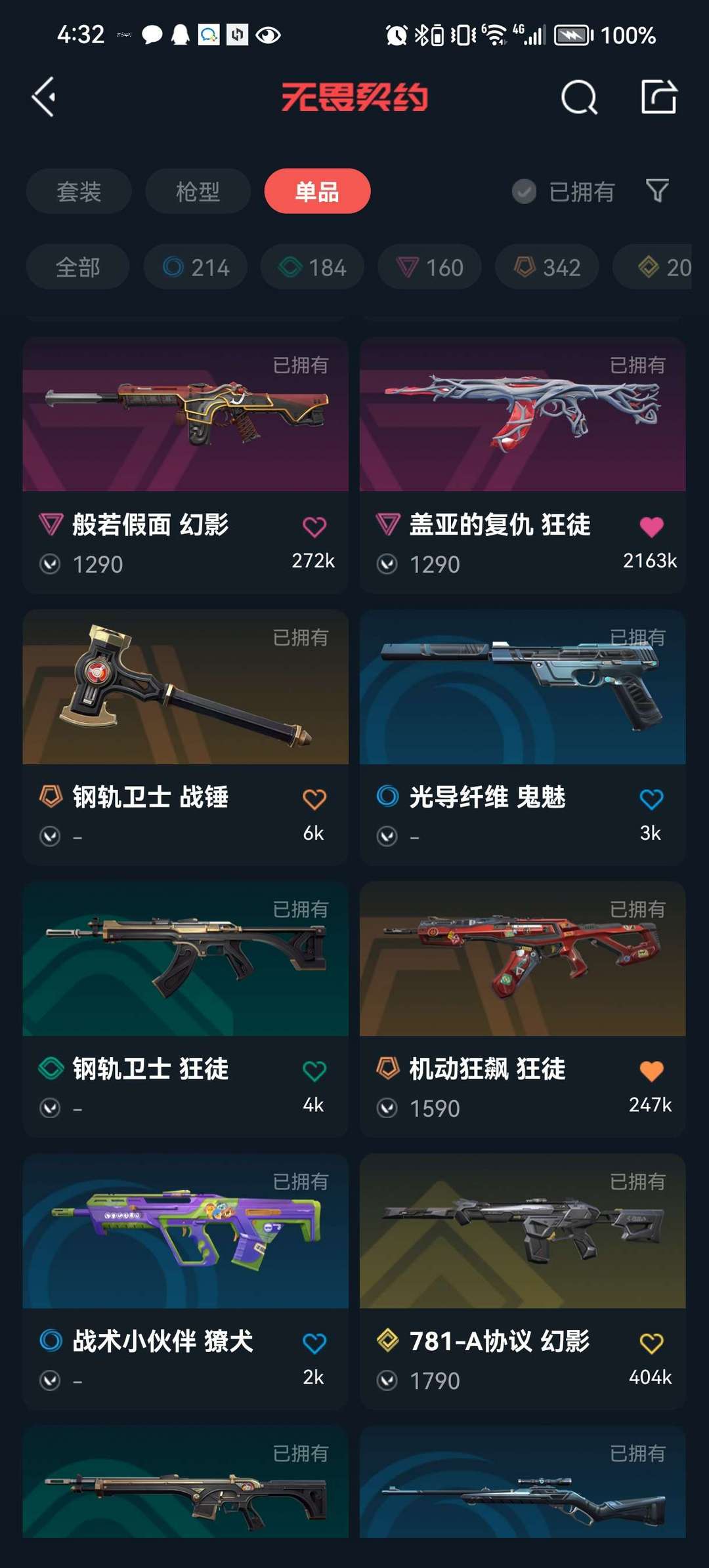This screenshot has height=1568, width=709.
Task: Like the 盖亚的复仇 狂徒 skin
Action: (651, 527)
